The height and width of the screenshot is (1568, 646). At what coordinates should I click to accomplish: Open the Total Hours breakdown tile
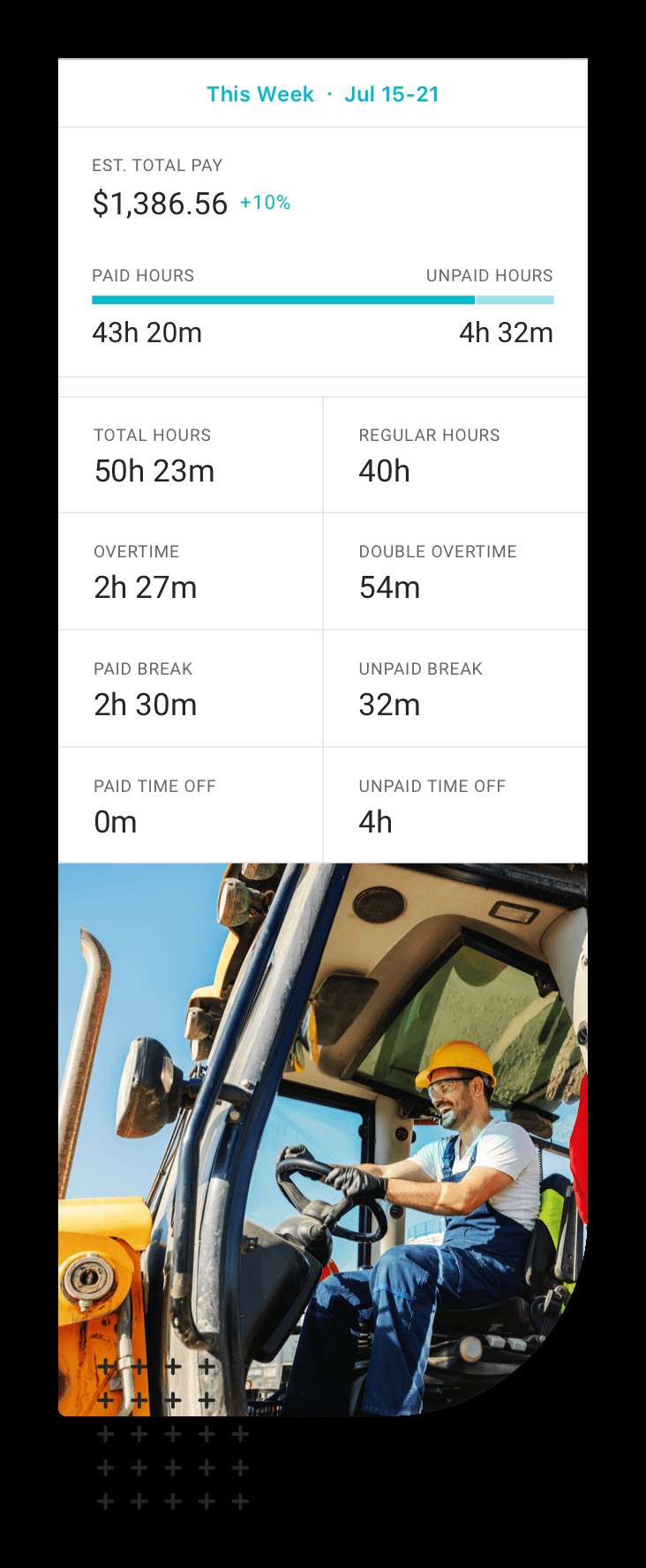click(x=190, y=454)
